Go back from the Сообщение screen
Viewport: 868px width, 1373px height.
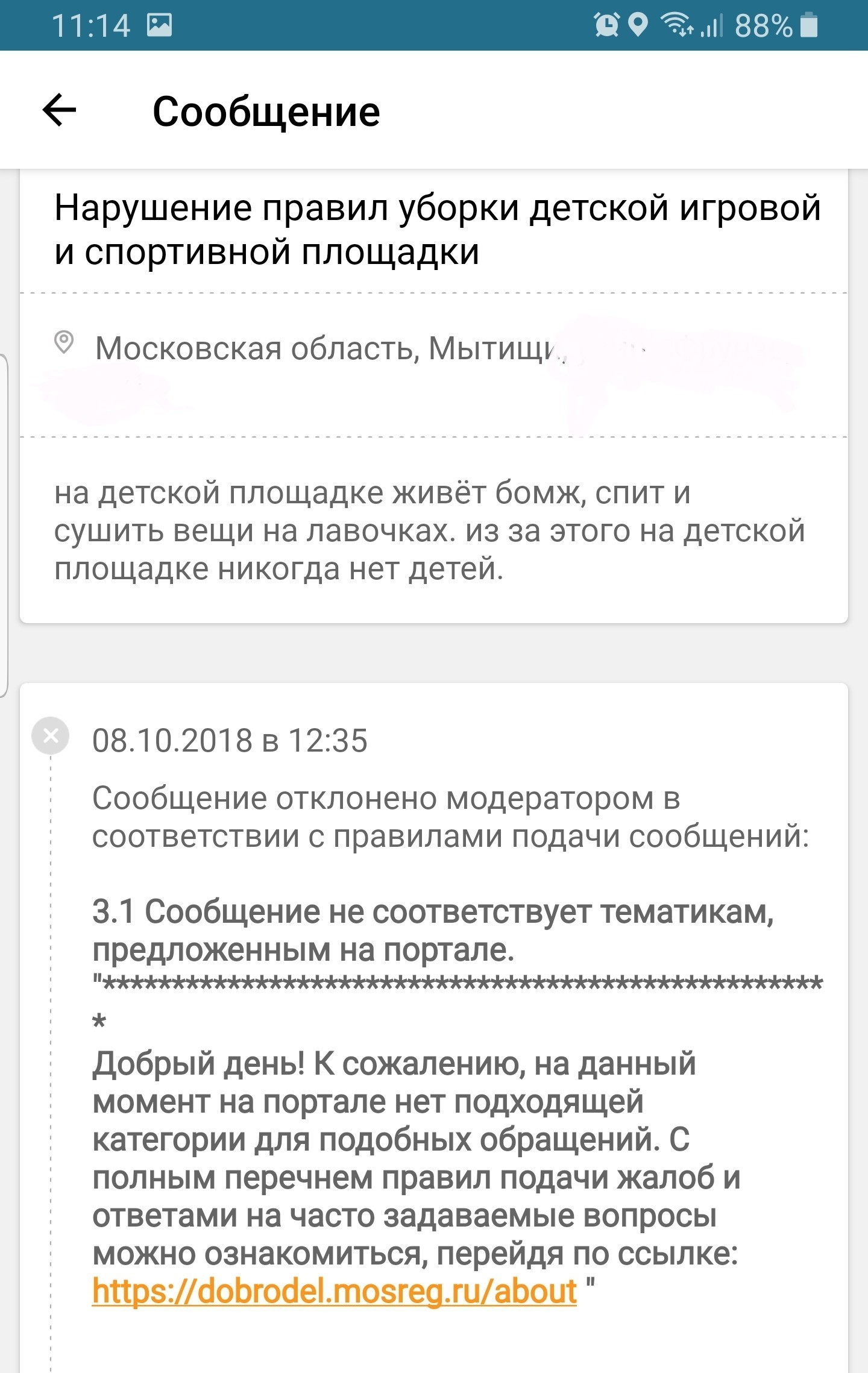pos(59,110)
